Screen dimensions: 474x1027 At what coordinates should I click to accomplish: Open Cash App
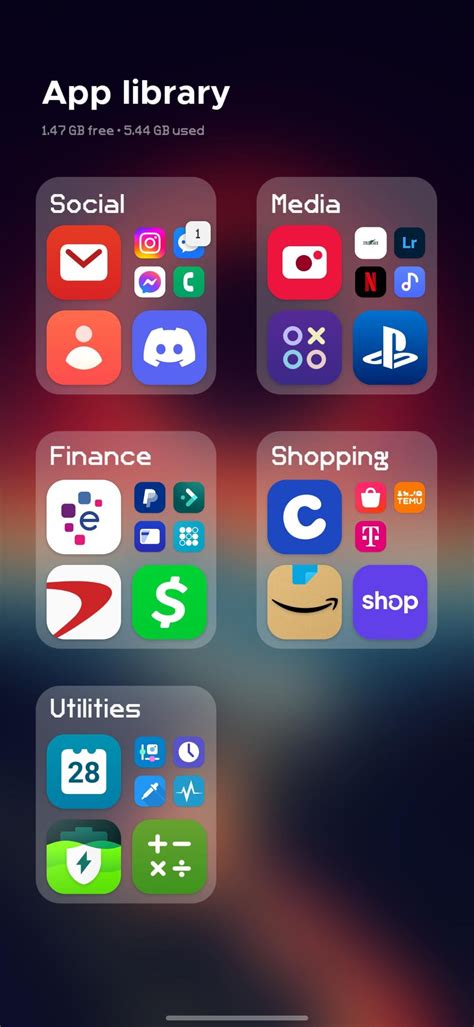(169, 602)
